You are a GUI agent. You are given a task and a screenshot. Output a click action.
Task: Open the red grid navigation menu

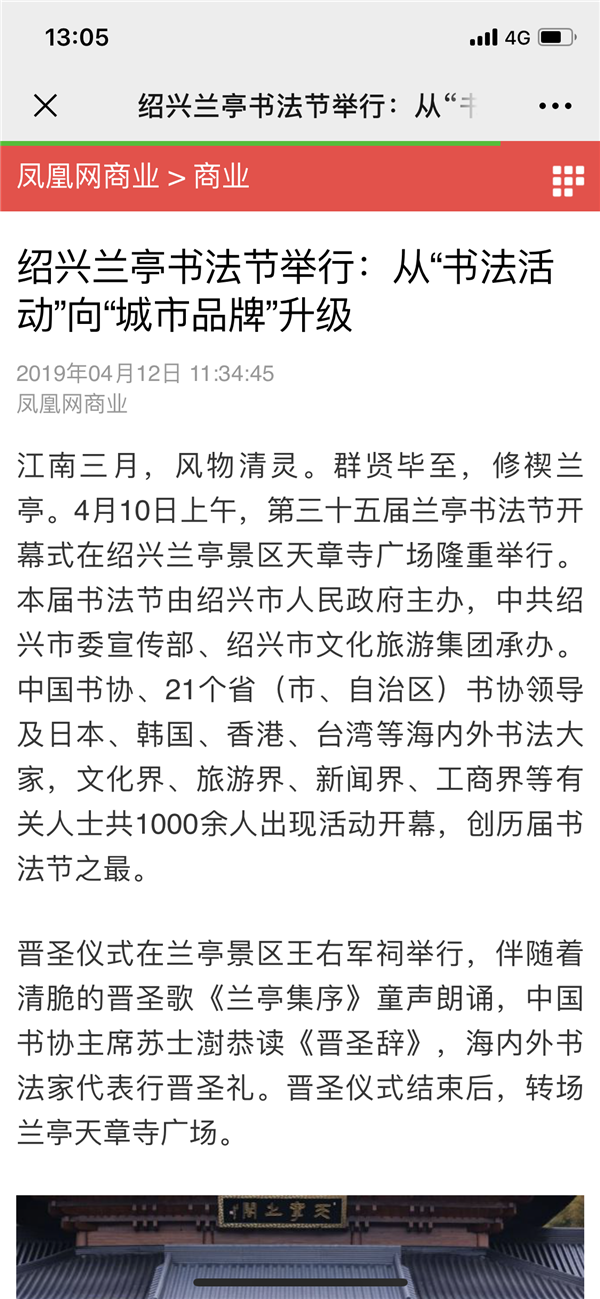pyautogui.click(x=568, y=179)
